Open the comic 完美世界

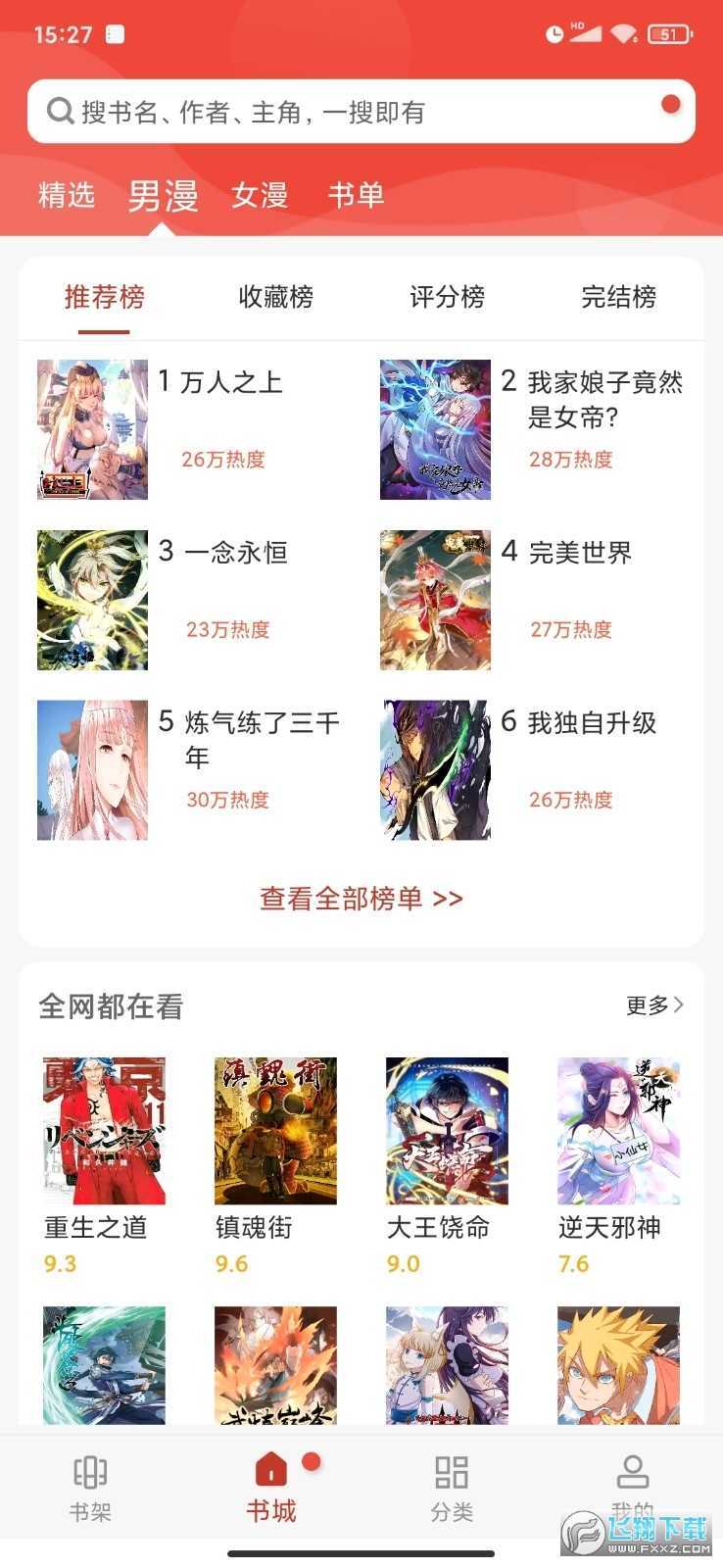pos(436,600)
